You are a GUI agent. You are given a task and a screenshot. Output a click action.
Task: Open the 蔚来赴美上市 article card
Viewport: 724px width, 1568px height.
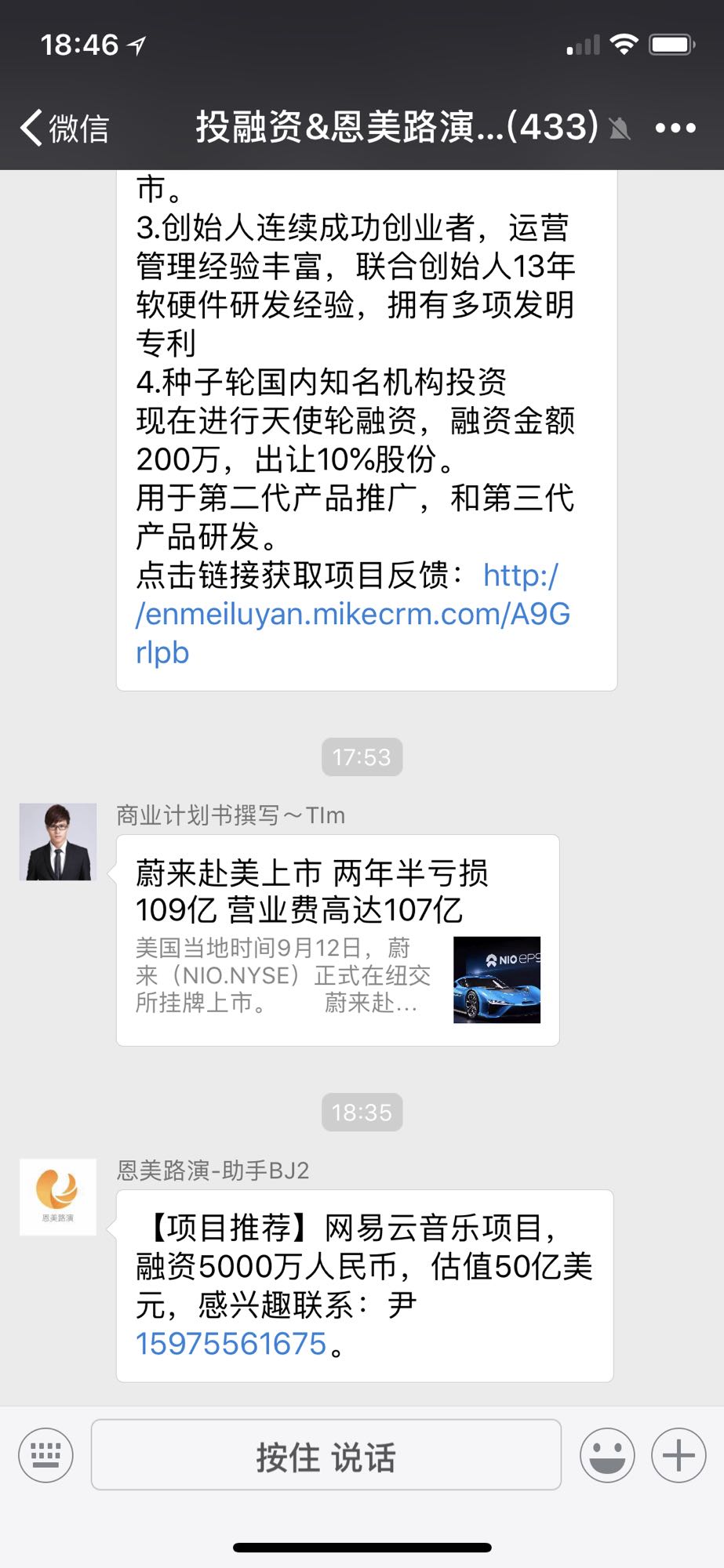[337, 940]
